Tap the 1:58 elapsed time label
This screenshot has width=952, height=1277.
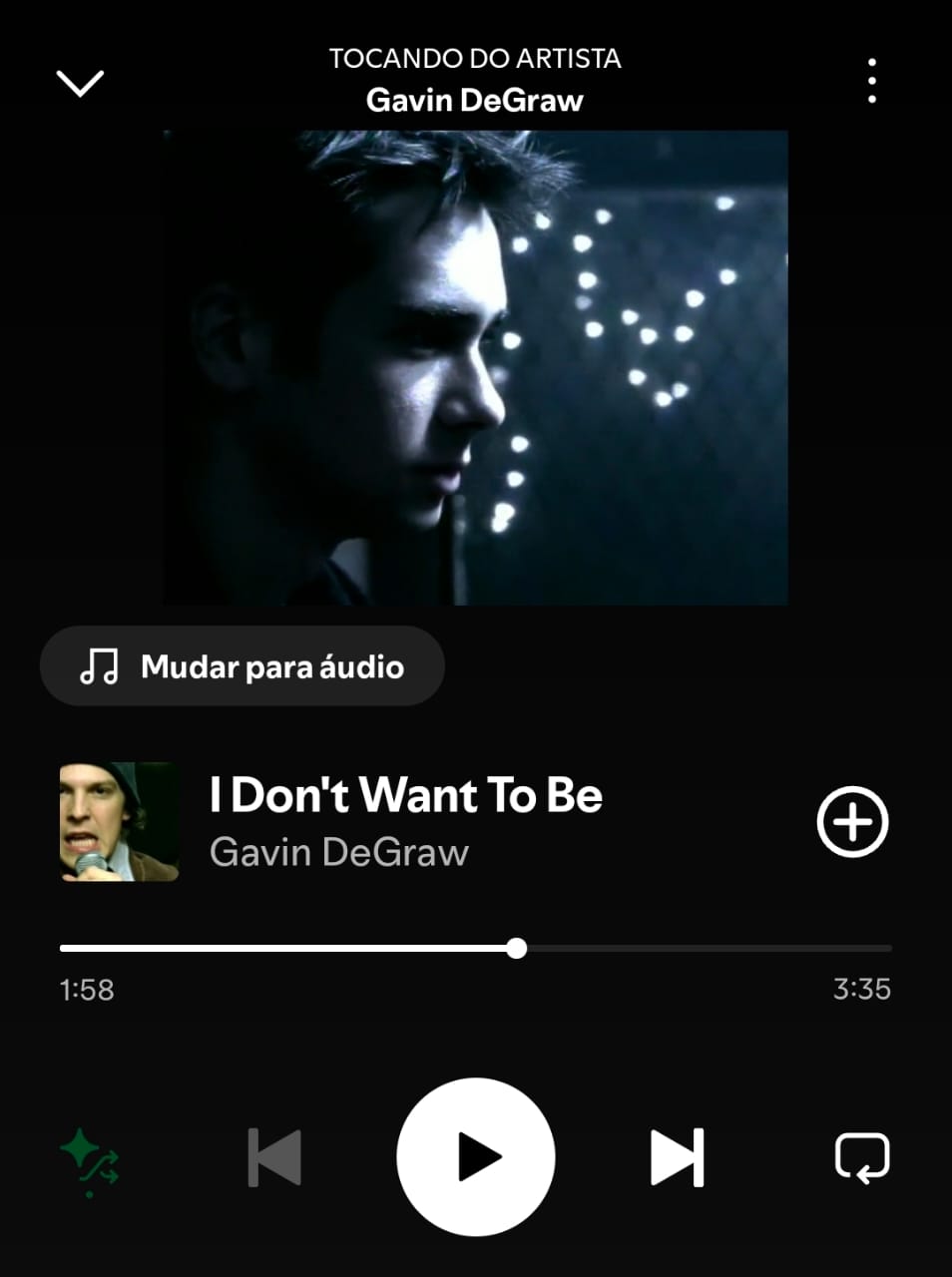pyautogui.click(x=87, y=990)
